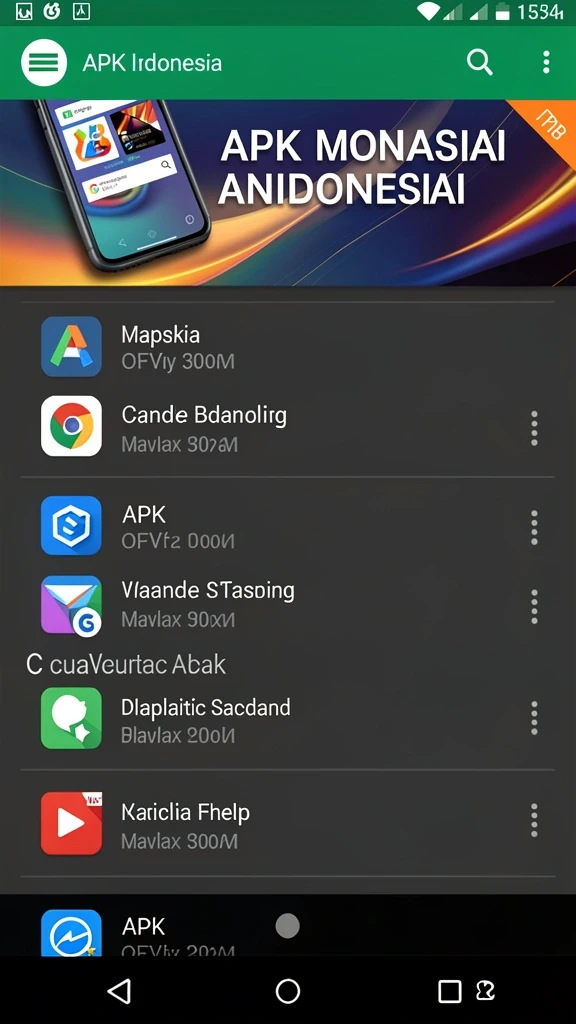Viewport: 576px width, 1024px height.
Task: Show more options for Cande Bdanolirg
Action: [x=534, y=428]
